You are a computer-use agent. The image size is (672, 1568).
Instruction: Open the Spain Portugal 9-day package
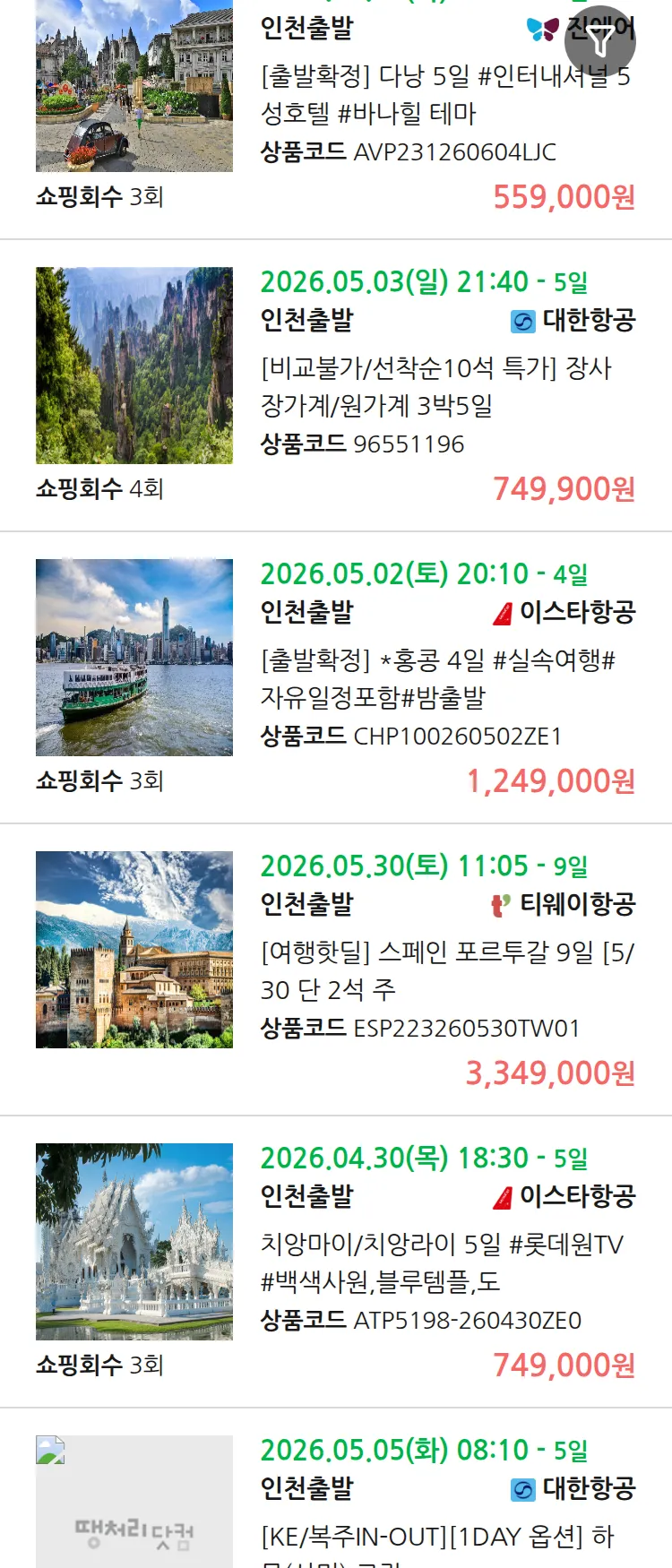click(446, 970)
